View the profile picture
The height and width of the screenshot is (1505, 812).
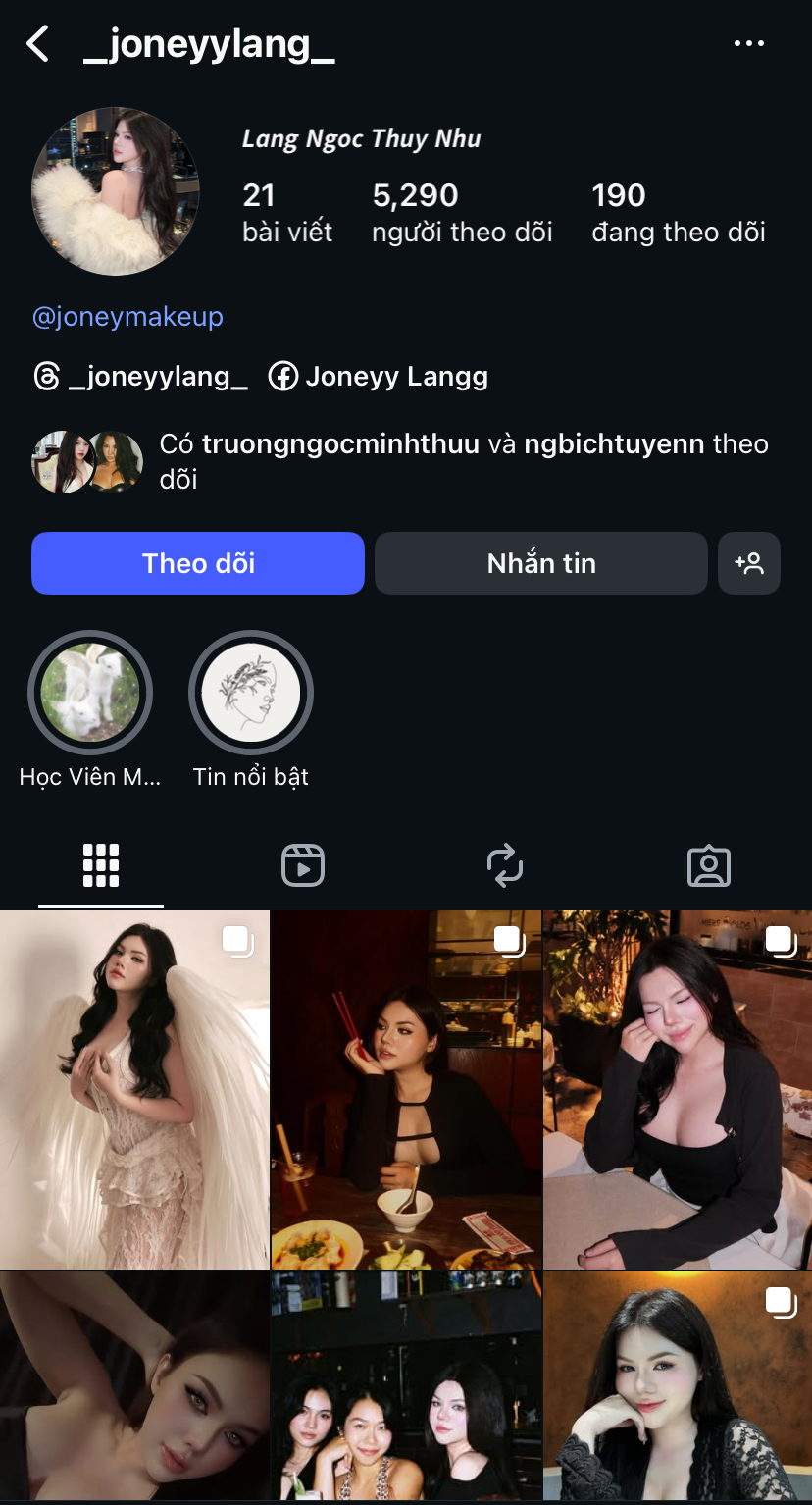click(116, 191)
